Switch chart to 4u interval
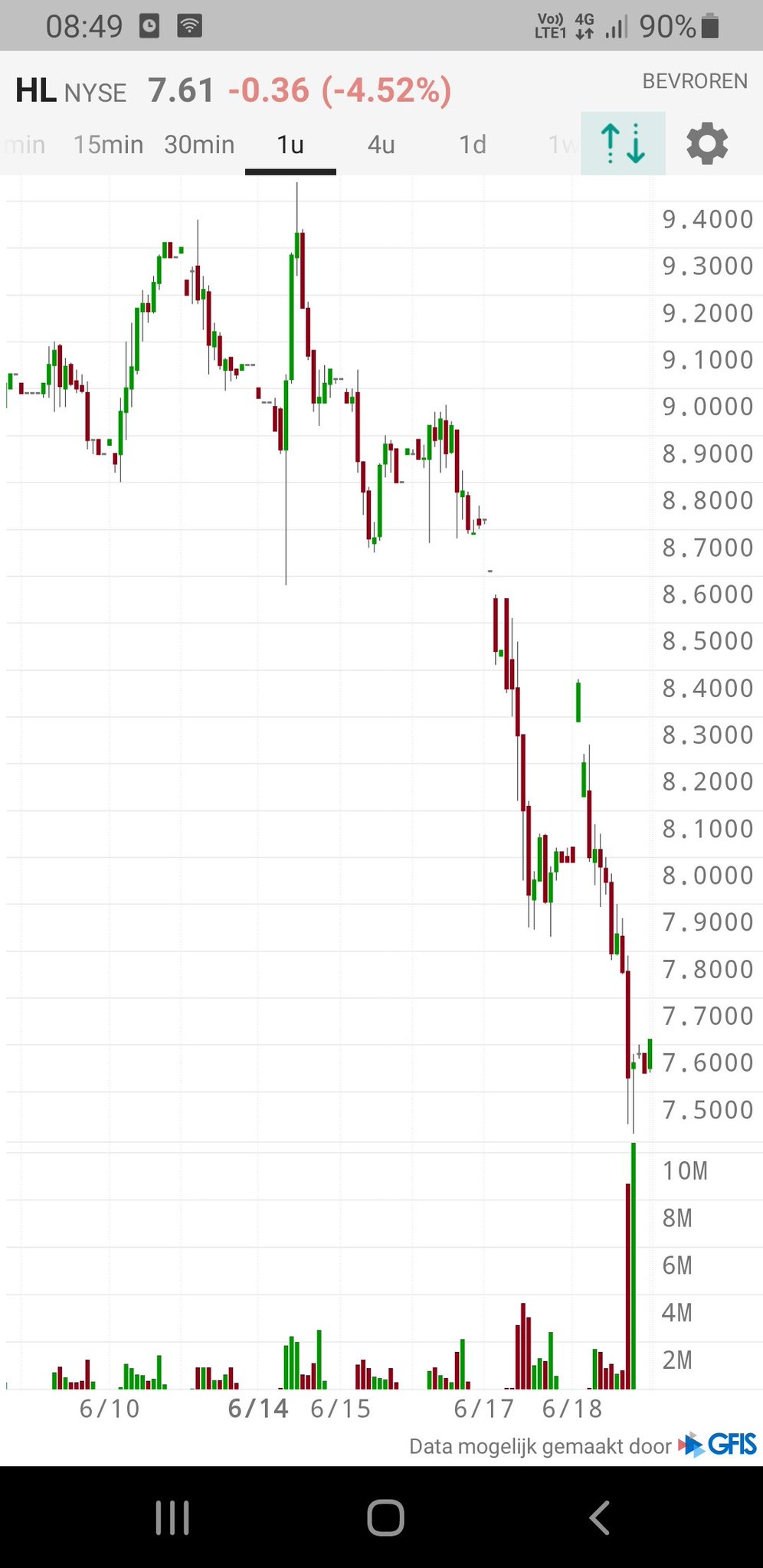Screen dimensions: 763x1568 point(381,144)
